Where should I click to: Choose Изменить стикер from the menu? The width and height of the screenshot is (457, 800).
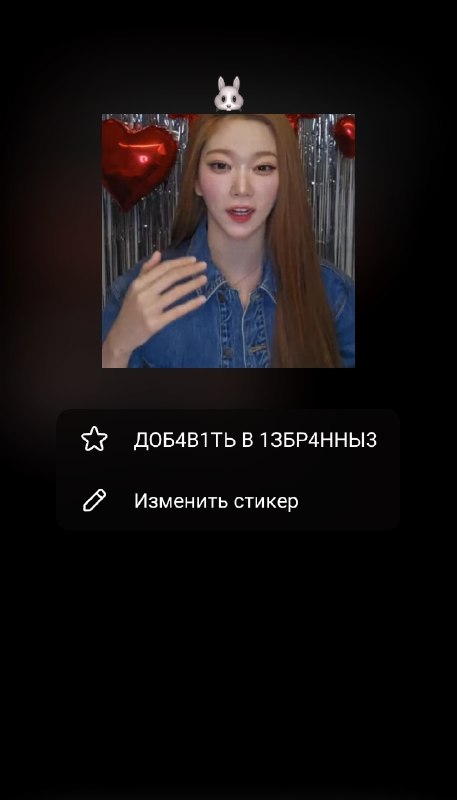point(228,501)
